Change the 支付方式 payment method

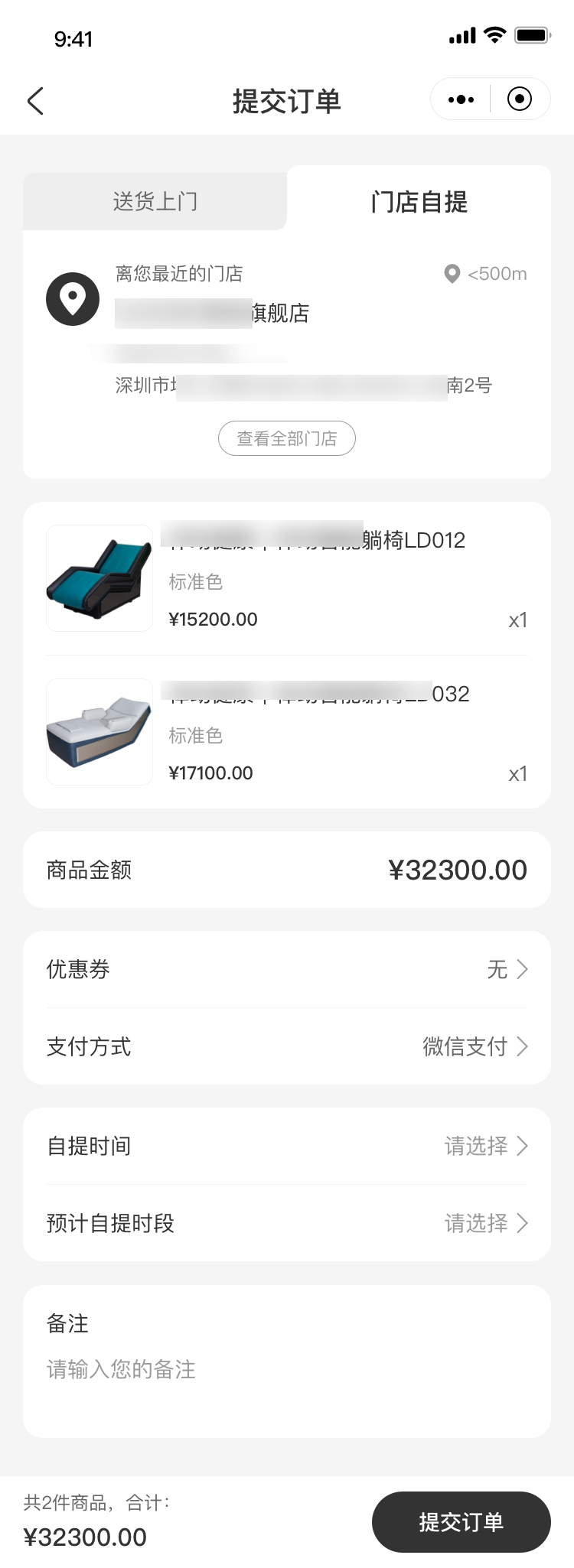(x=287, y=1046)
